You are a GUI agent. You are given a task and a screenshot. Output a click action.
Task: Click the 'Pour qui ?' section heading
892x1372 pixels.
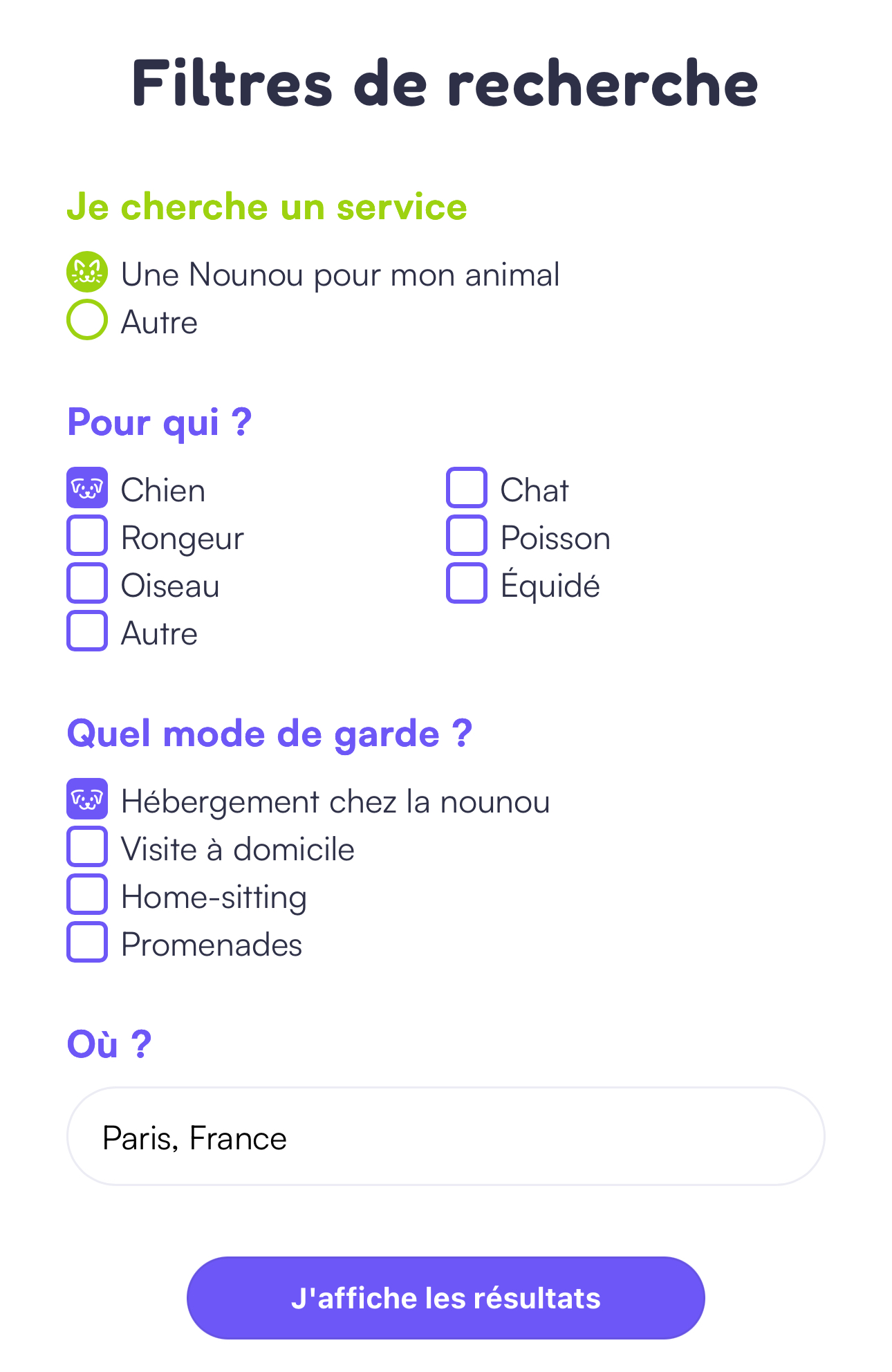pos(160,423)
